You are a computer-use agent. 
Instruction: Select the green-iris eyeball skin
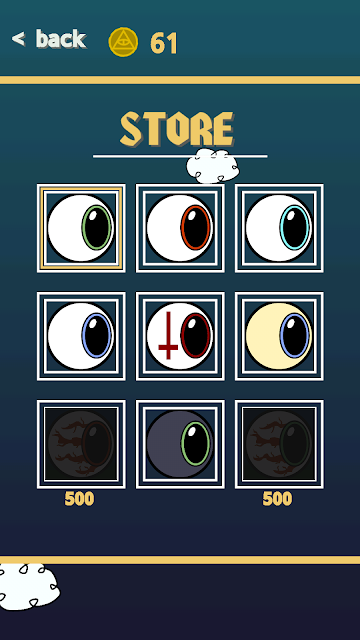(81, 228)
